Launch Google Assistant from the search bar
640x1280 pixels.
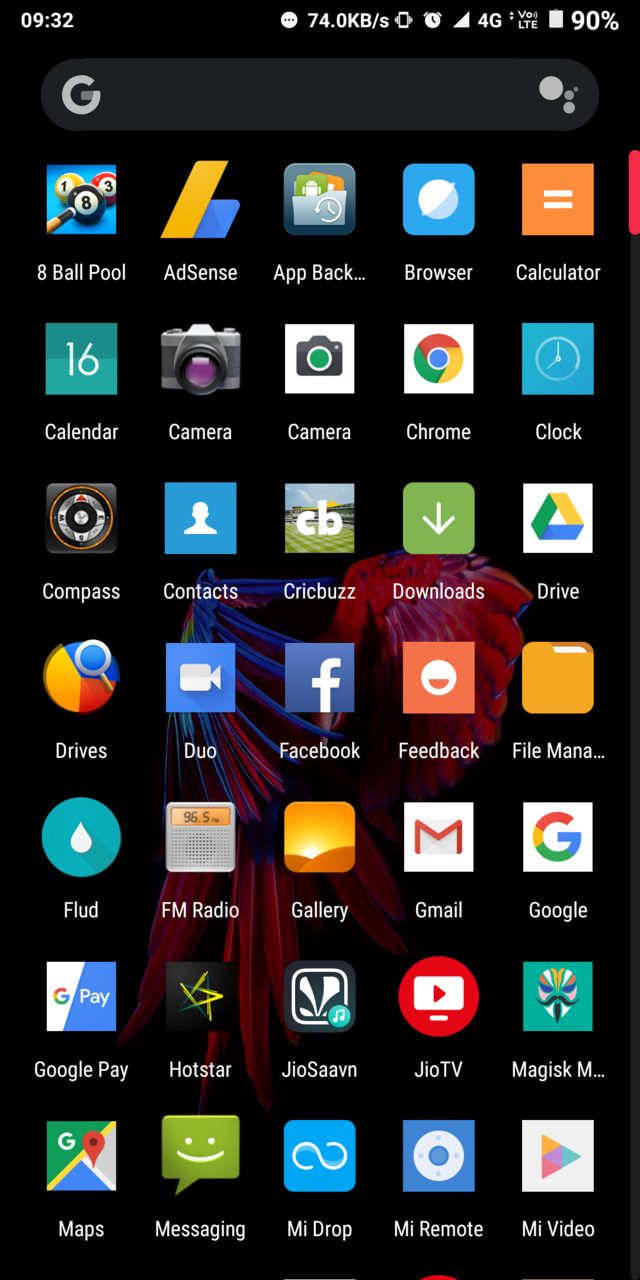pos(557,95)
